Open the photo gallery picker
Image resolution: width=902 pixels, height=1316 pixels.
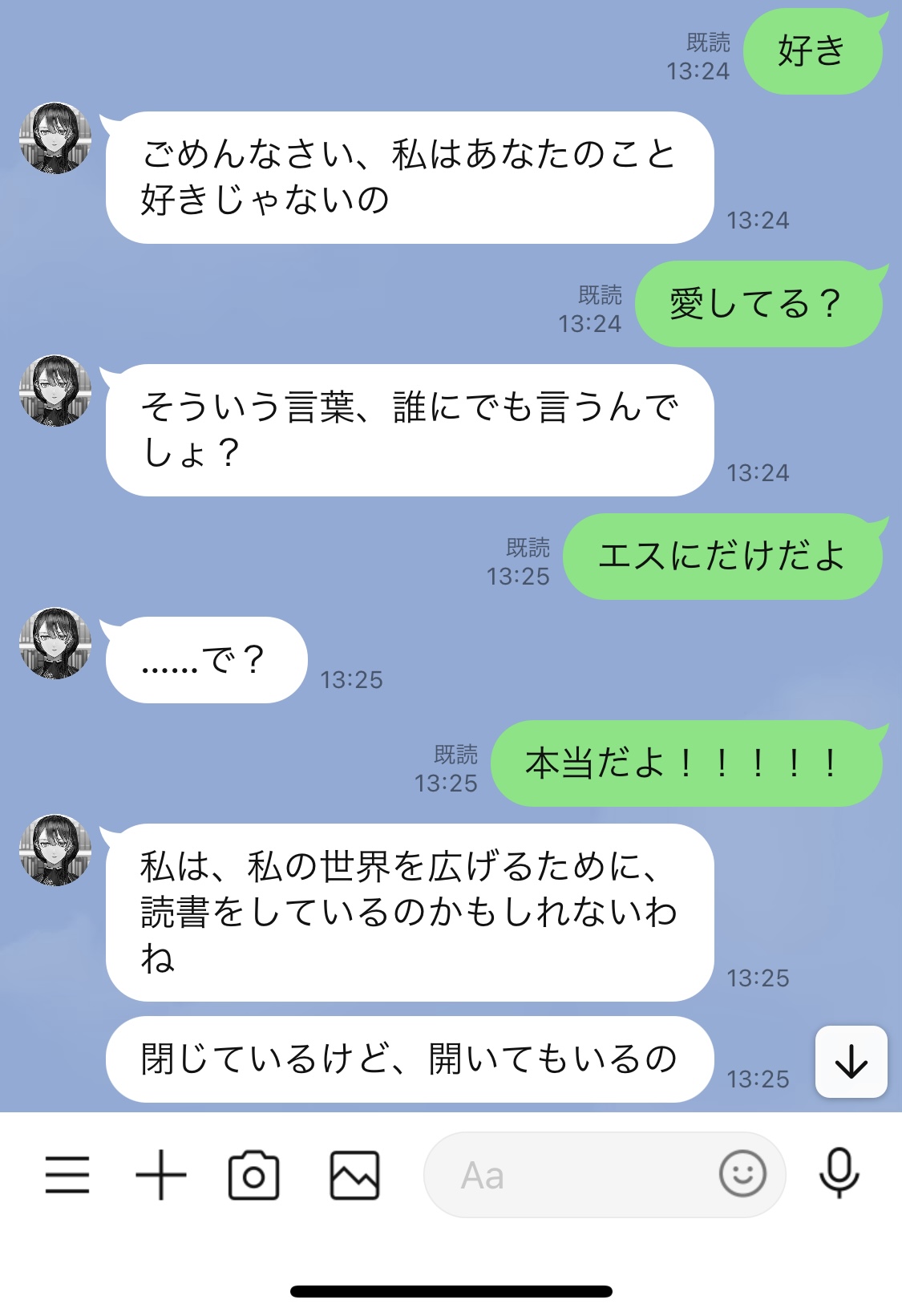(x=354, y=1176)
